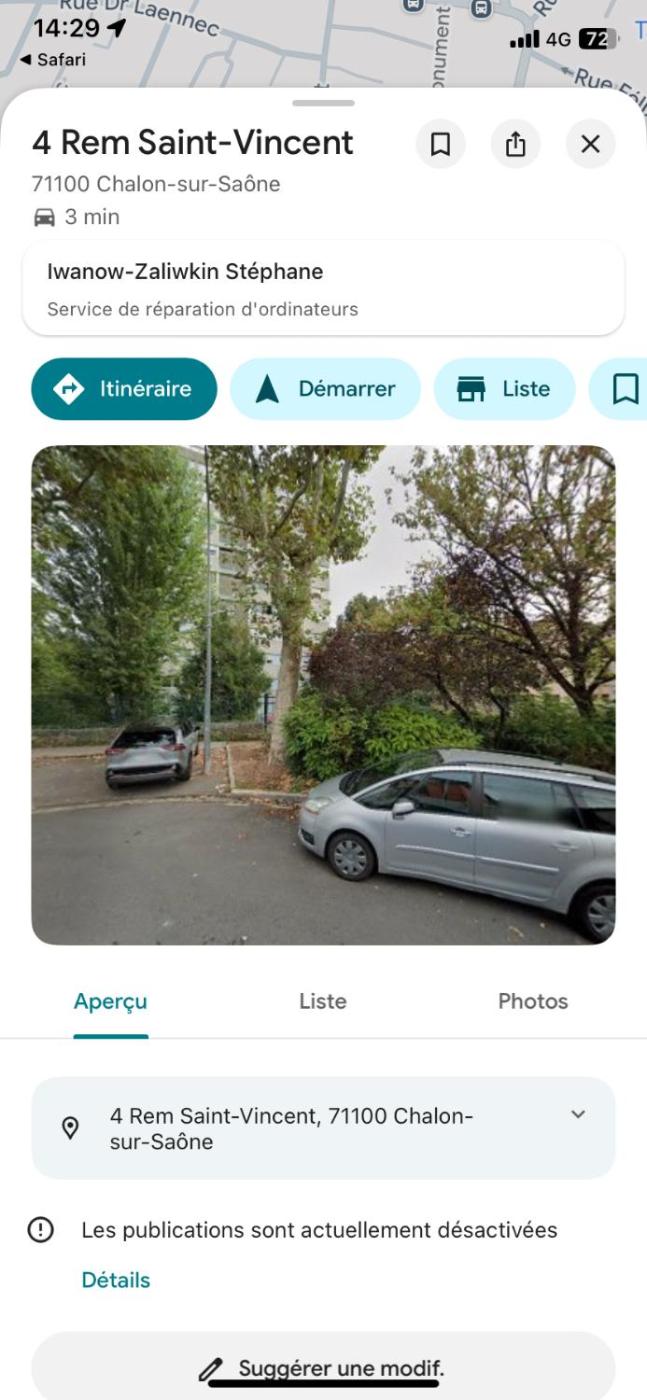The height and width of the screenshot is (1400, 647).
Task: Open the Iwanow-Zaliwkin Stéphane business card
Action: point(323,289)
